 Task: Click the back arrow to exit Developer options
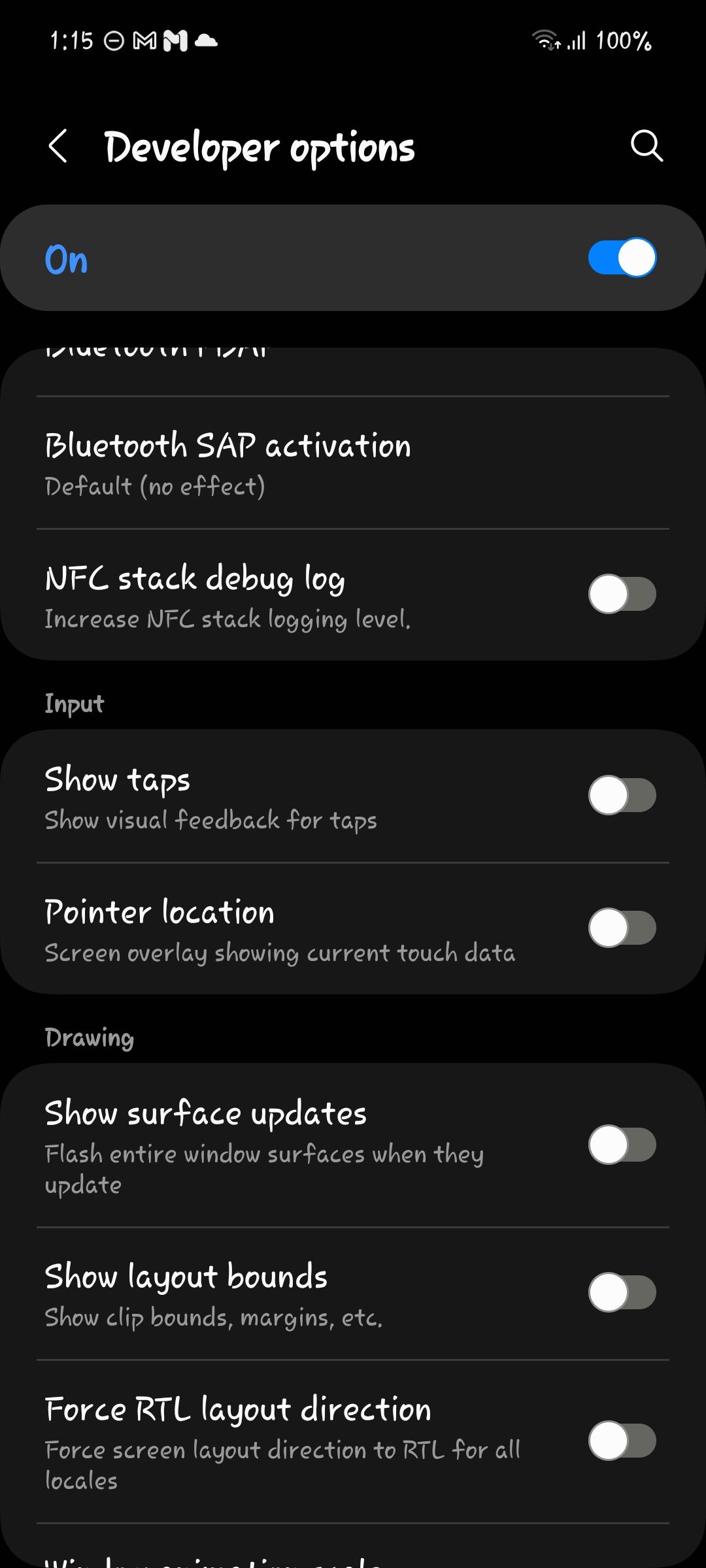(59, 147)
